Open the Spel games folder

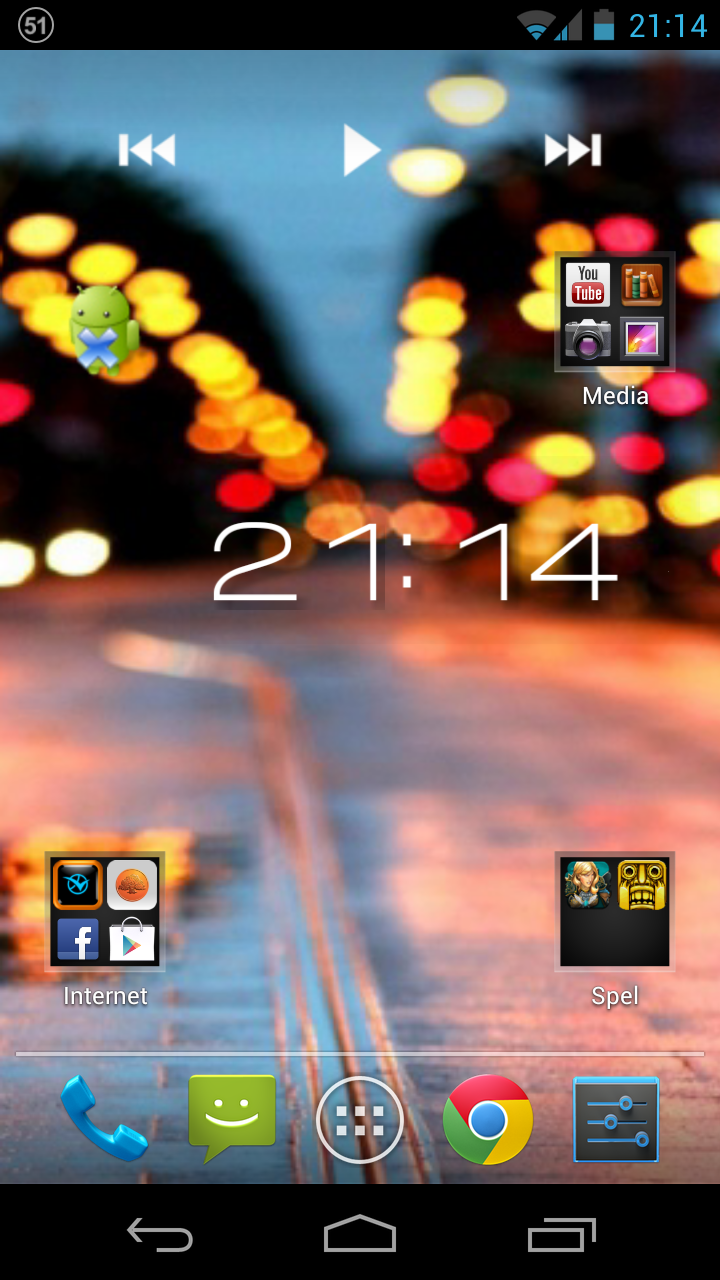[x=615, y=911]
